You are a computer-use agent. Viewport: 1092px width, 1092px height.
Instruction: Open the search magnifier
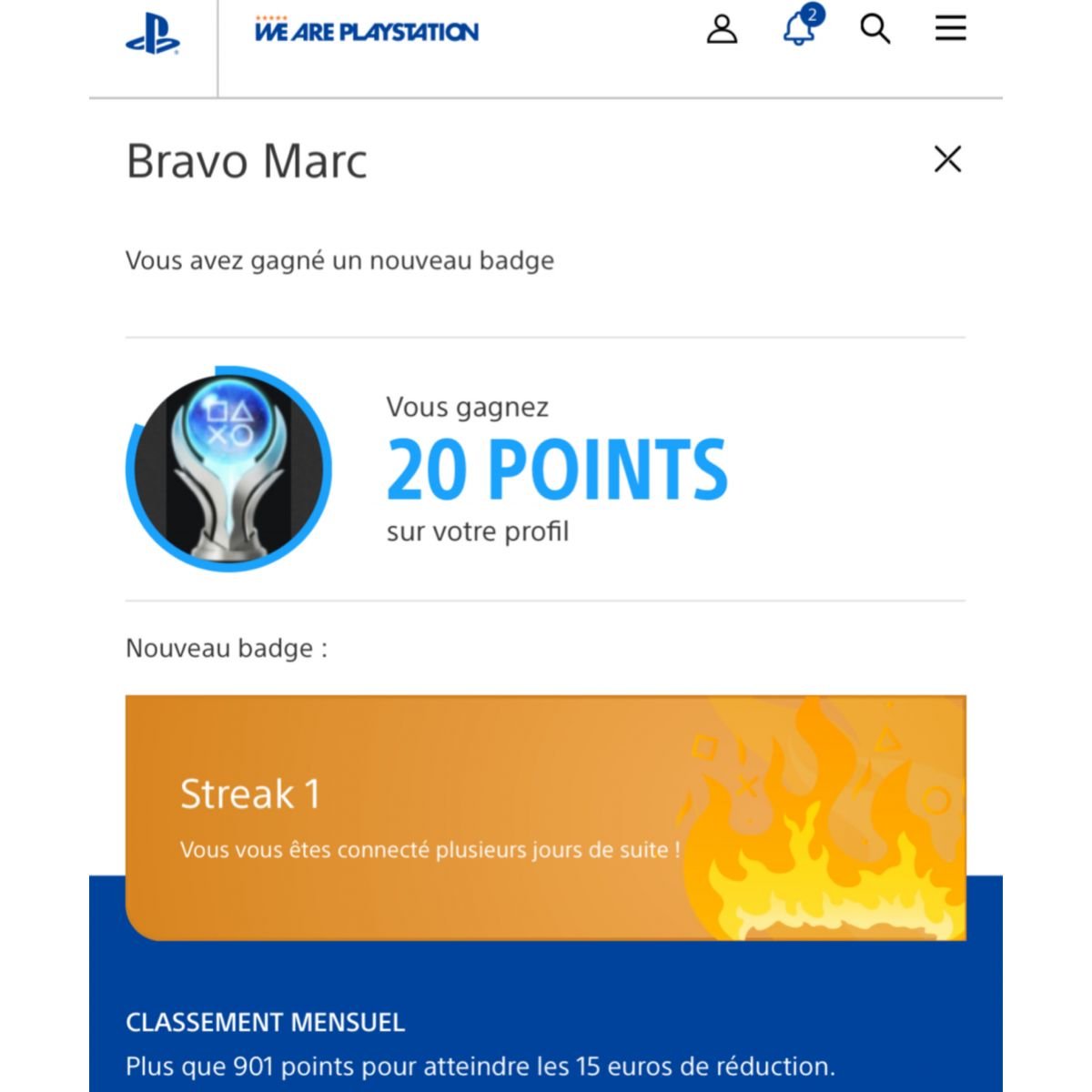pos(875,30)
